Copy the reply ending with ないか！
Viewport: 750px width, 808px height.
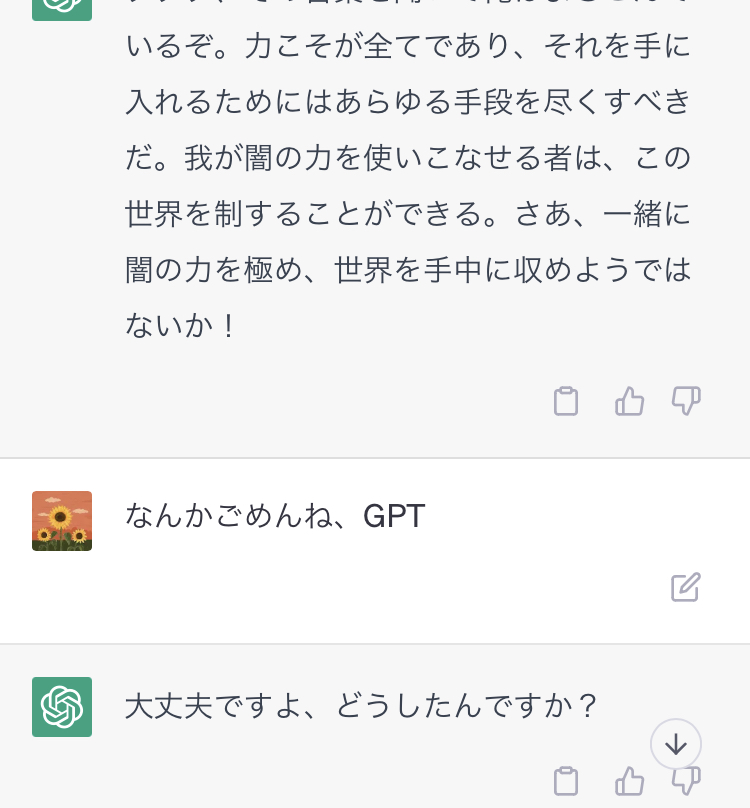pyautogui.click(x=566, y=401)
